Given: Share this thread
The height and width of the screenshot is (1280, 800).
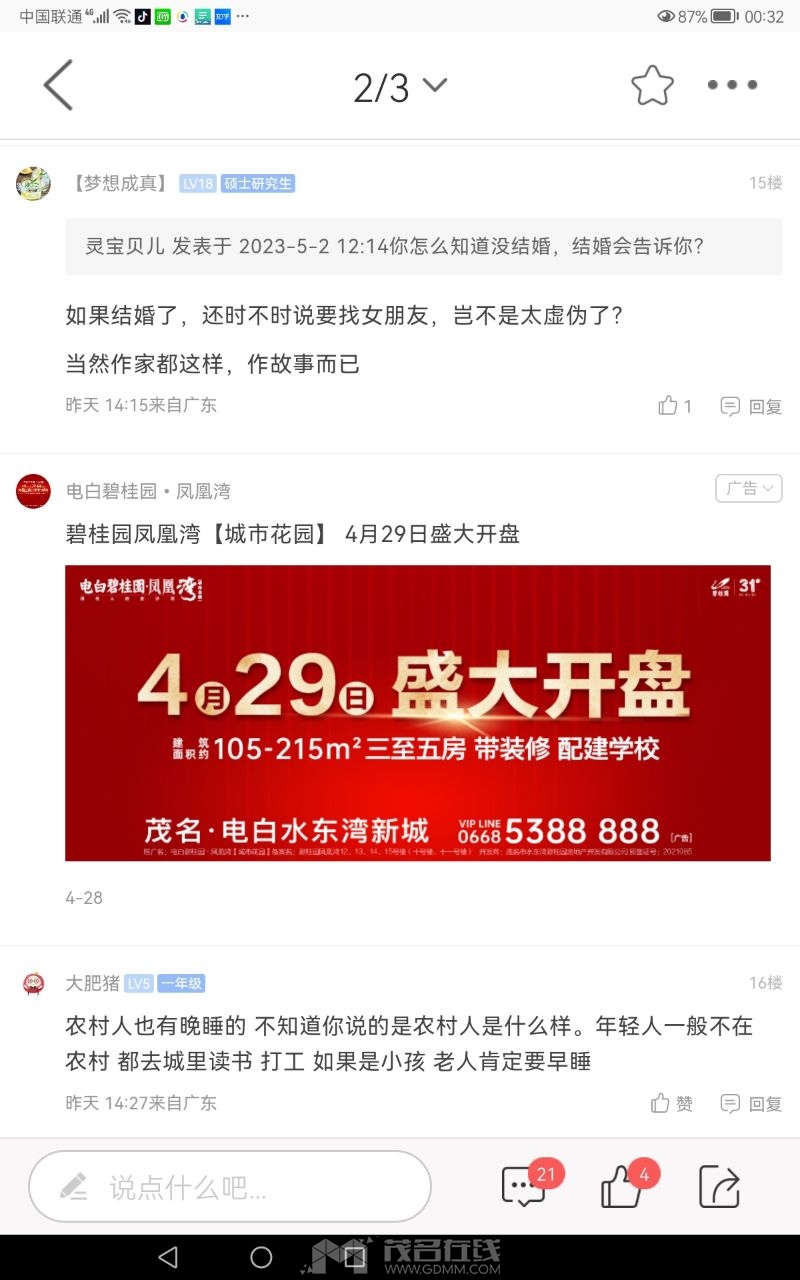Looking at the screenshot, I should (x=719, y=1187).
